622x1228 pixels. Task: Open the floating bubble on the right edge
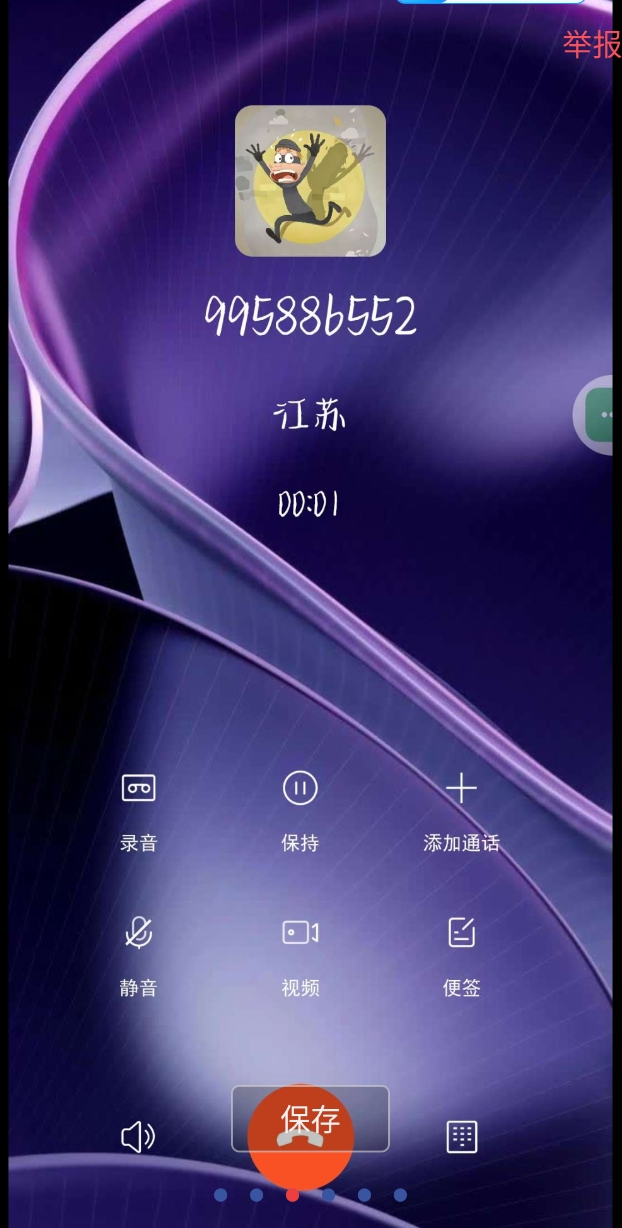click(600, 414)
